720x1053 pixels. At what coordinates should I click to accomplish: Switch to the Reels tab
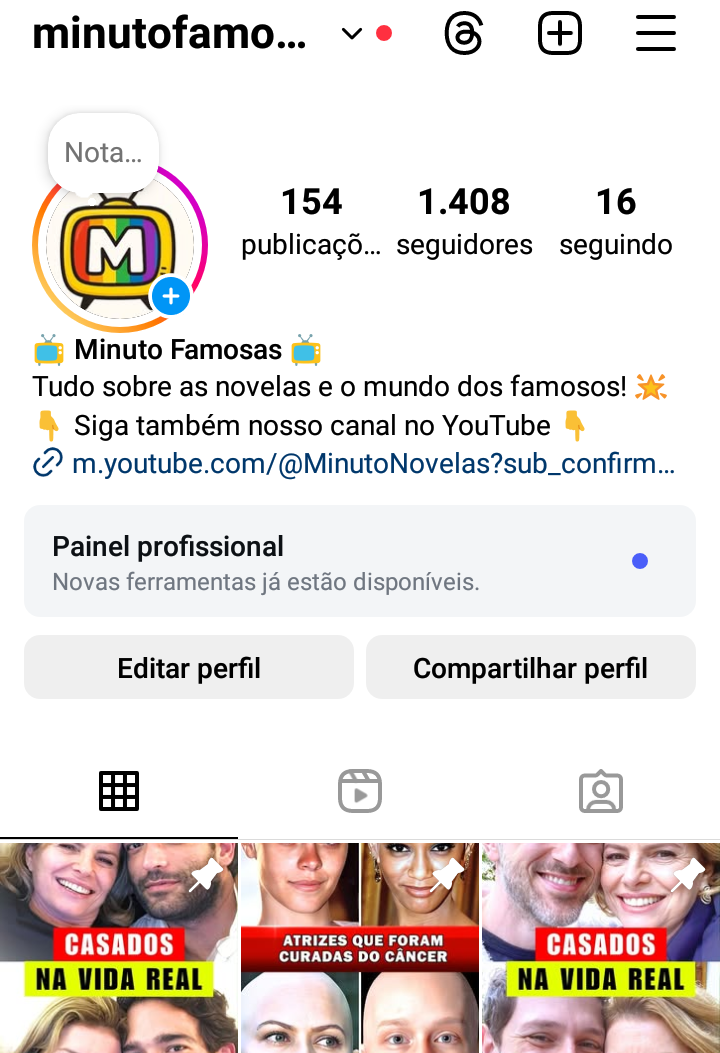(360, 792)
